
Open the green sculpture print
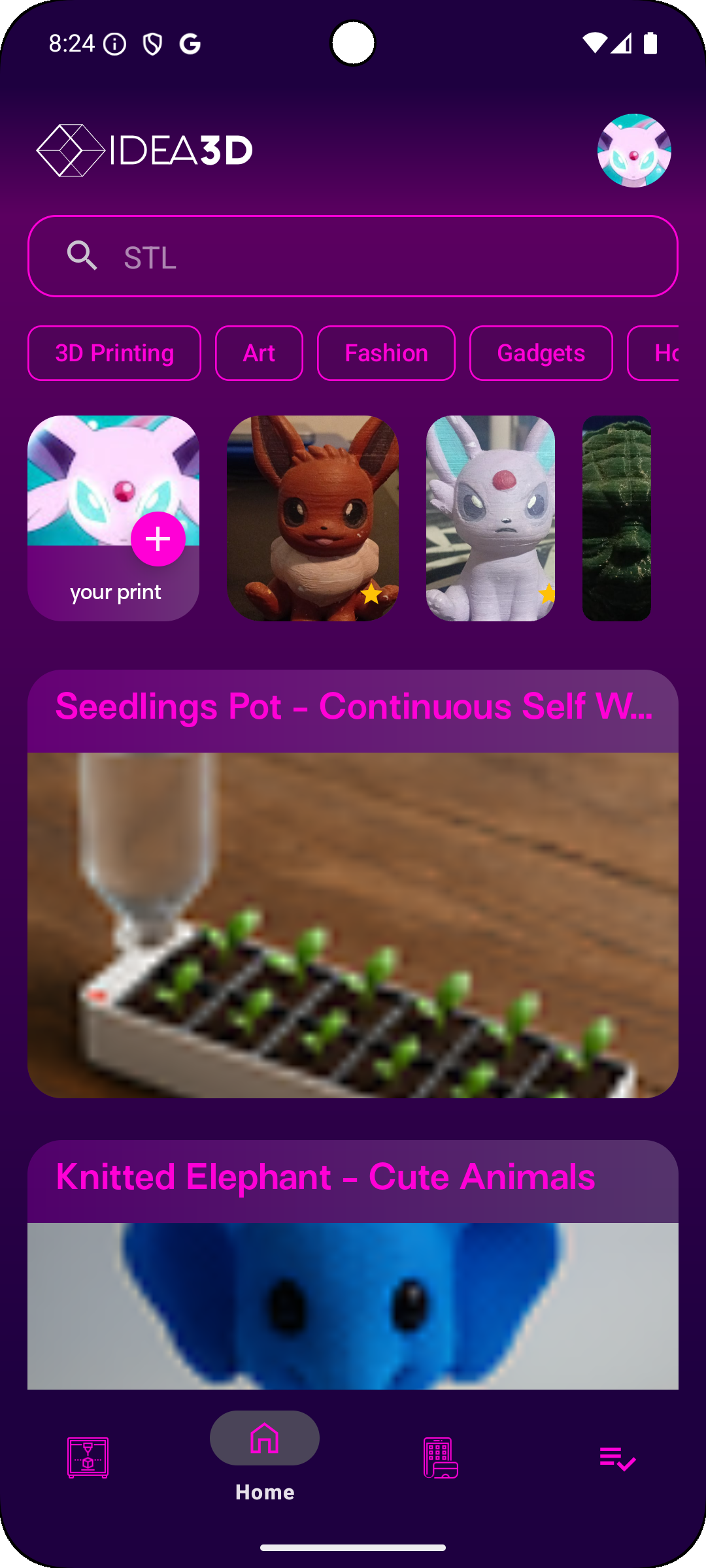click(616, 518)
